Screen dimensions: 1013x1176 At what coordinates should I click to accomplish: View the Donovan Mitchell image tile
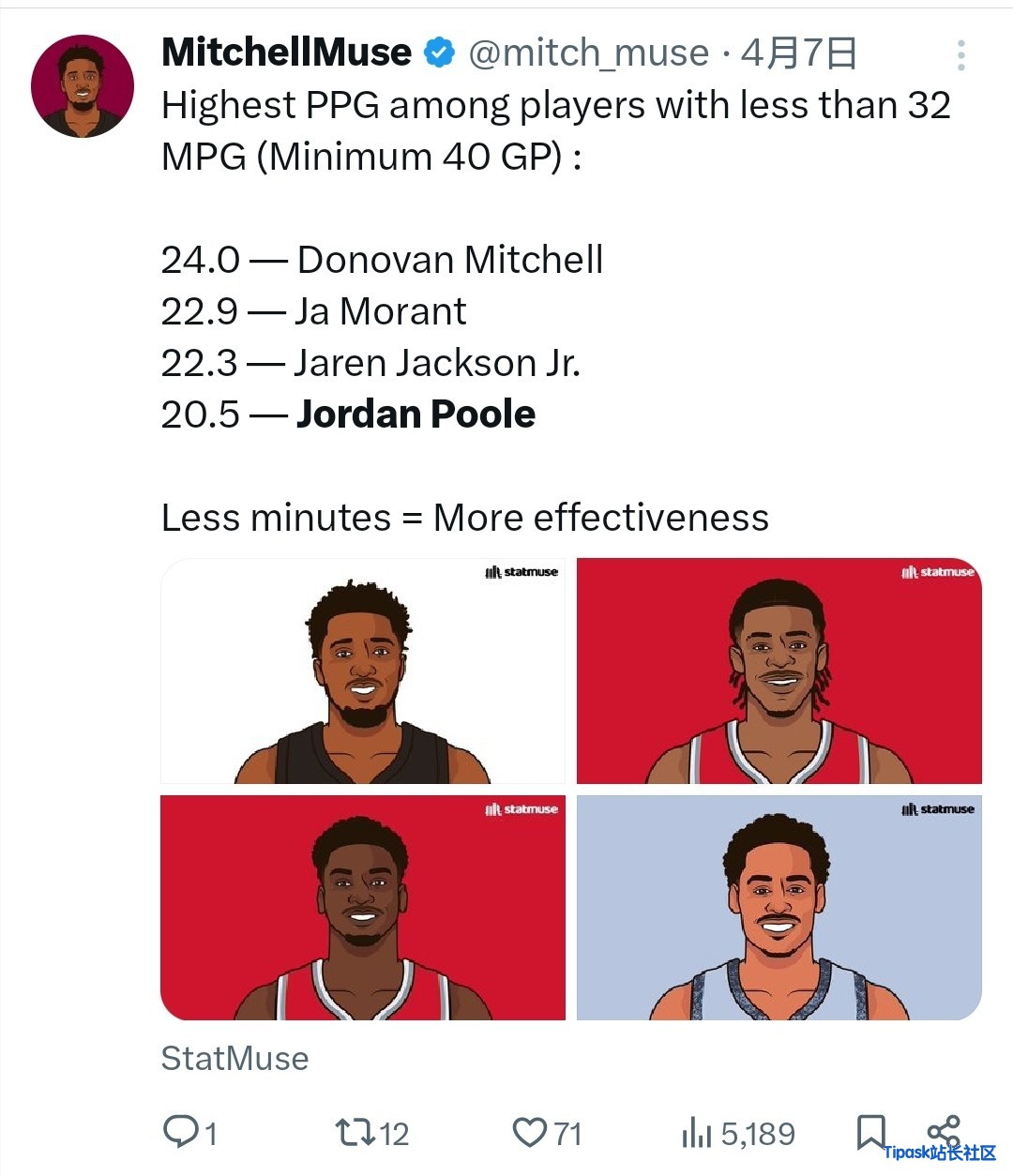pyautogui.click(x=363, y=671)
